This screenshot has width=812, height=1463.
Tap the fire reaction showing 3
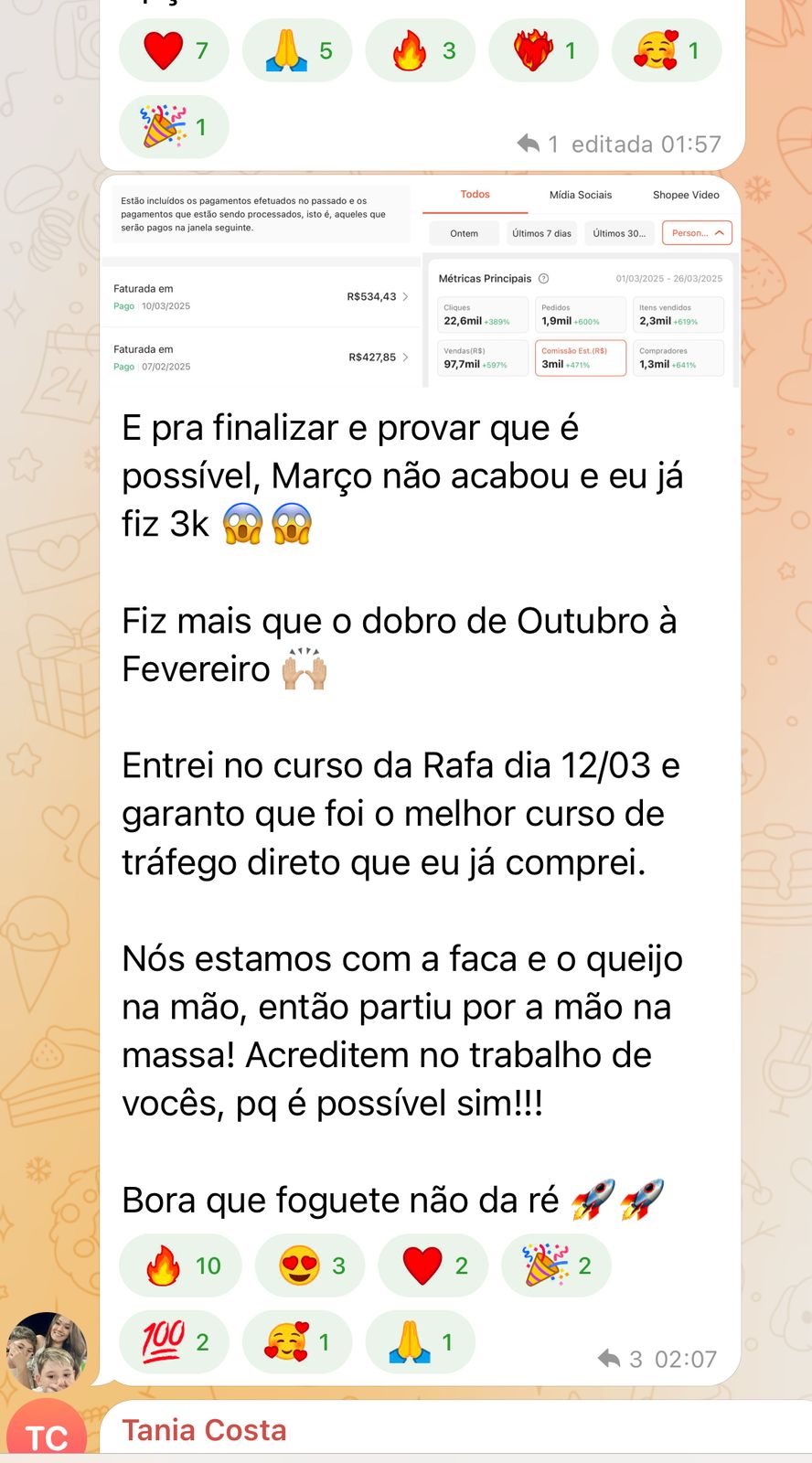[420, 50]
